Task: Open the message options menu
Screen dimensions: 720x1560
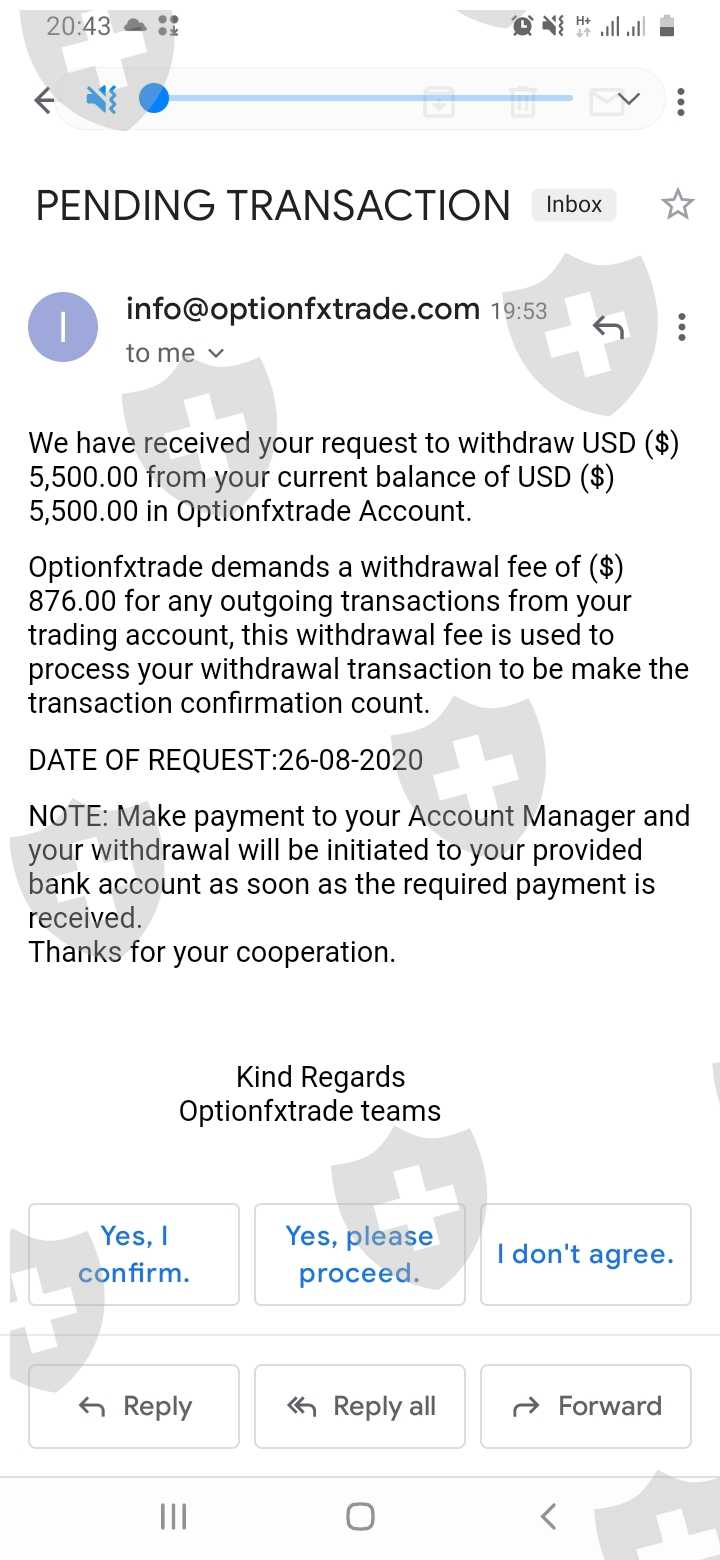Action: (x=681, y=327)
